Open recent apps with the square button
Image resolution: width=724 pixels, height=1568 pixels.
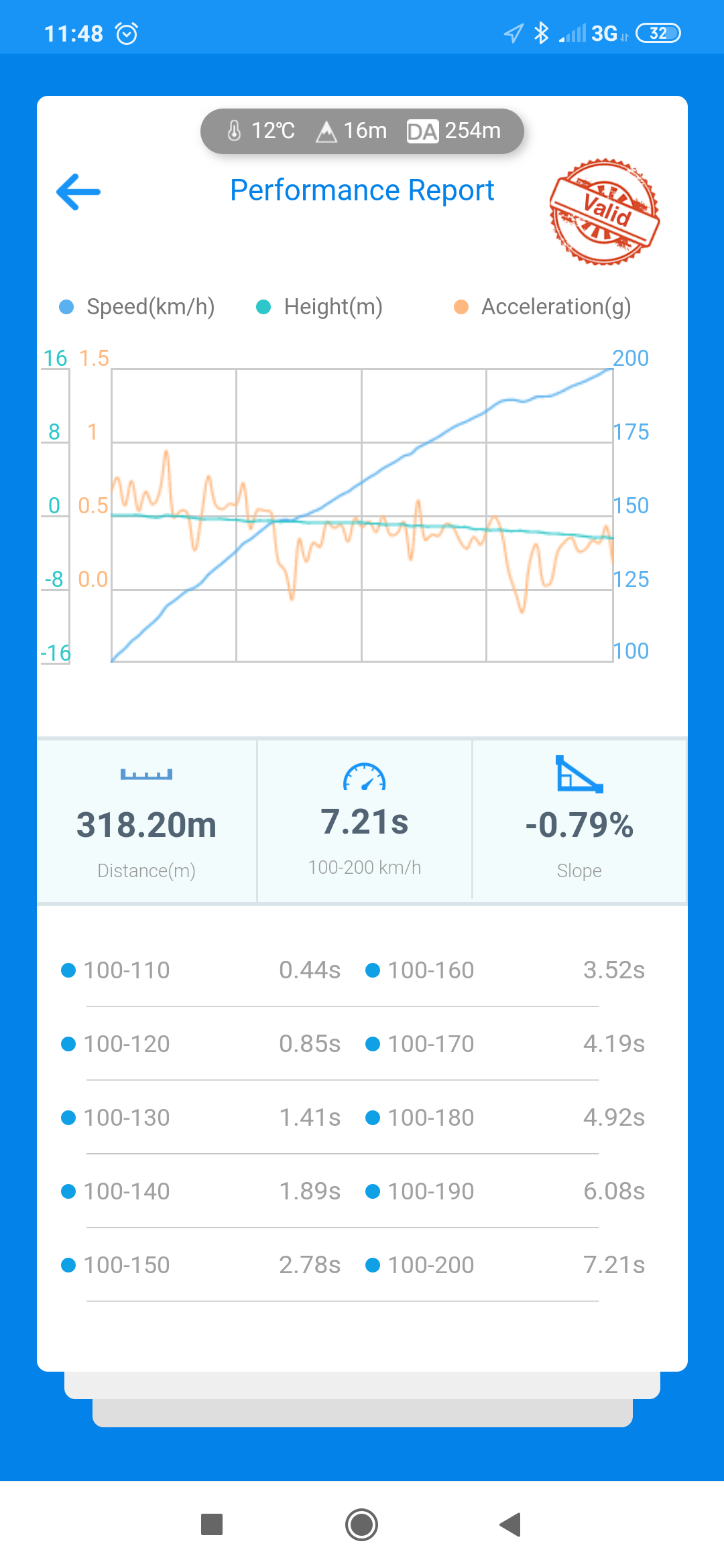coord(212,1524)
